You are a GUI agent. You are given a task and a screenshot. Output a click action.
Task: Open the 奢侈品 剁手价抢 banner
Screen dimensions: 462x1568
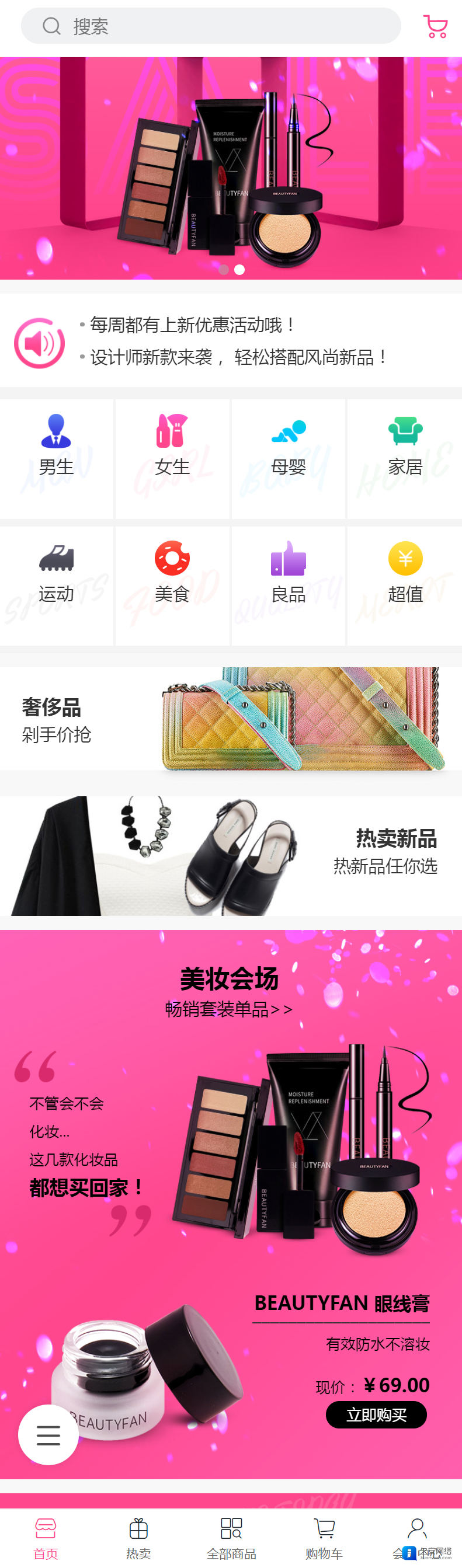pos(231,719)
